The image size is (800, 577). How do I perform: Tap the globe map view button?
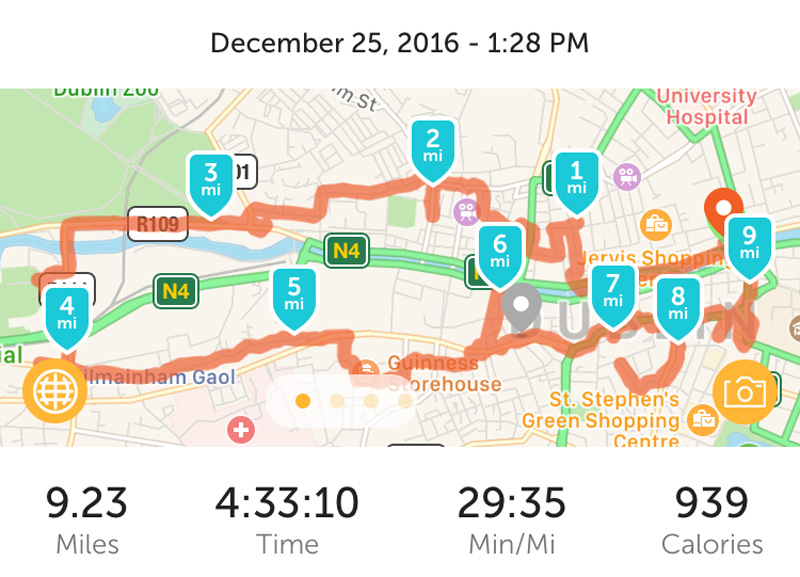(53, 391)
